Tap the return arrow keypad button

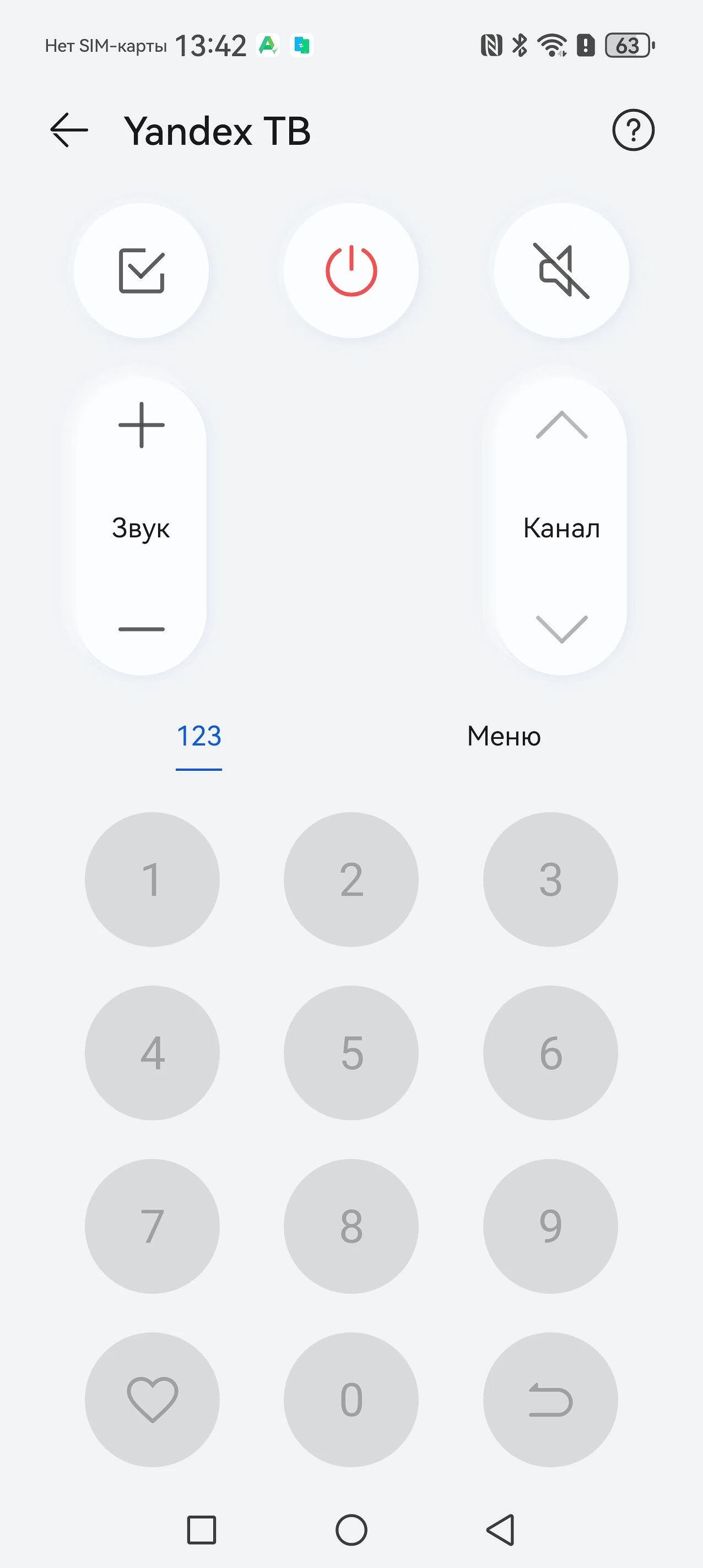550,1400
